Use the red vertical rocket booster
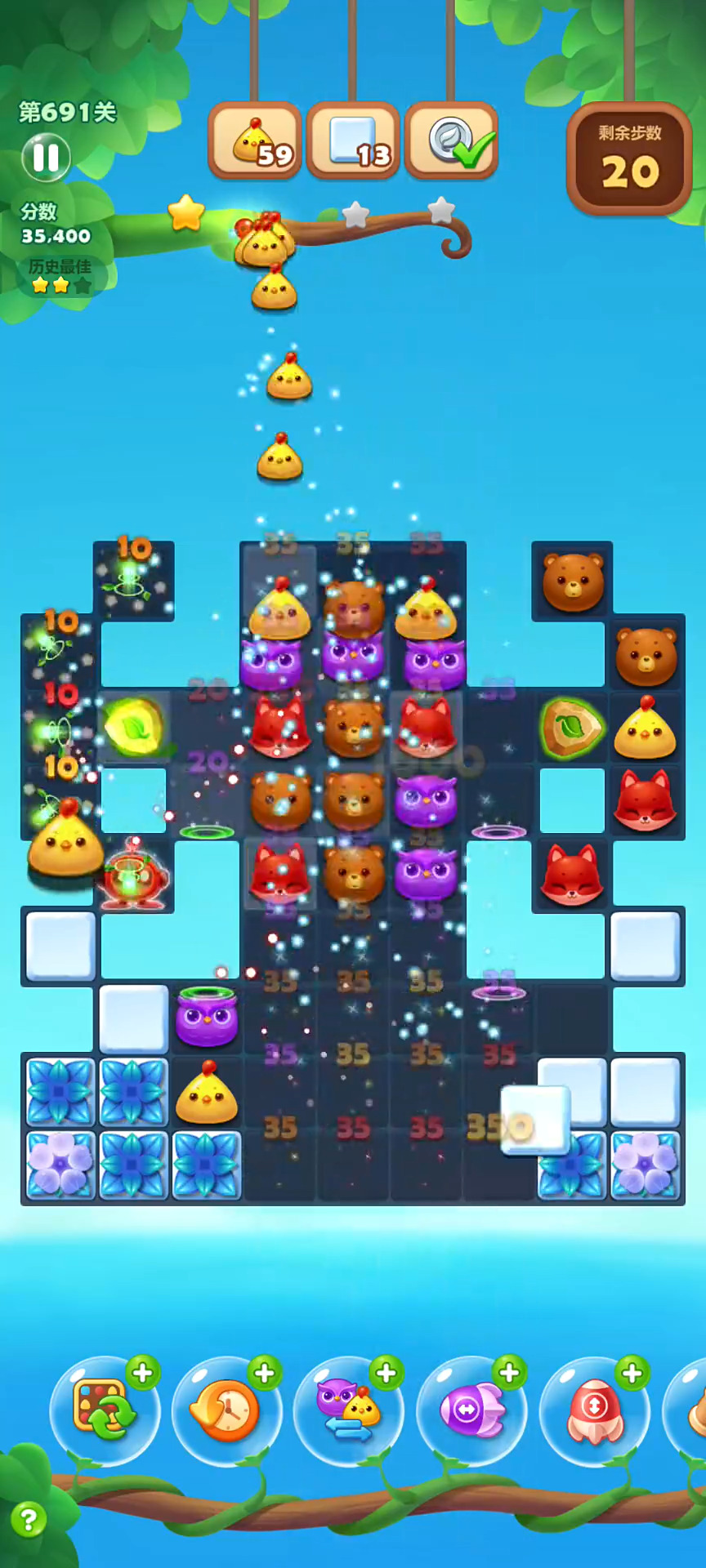 [594, 1410]
